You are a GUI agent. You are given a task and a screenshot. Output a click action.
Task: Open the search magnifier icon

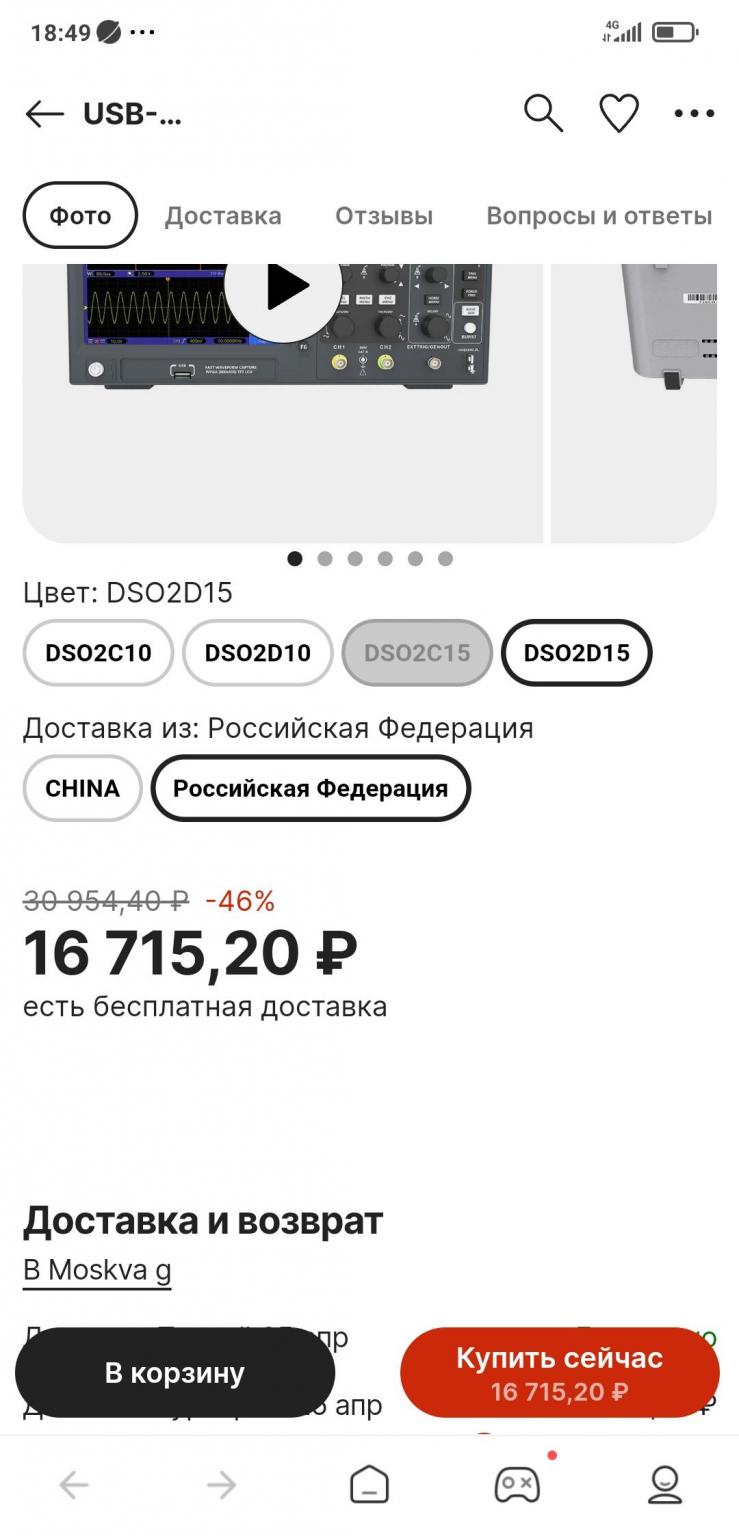pyautogui.click(x=543, y=114)
